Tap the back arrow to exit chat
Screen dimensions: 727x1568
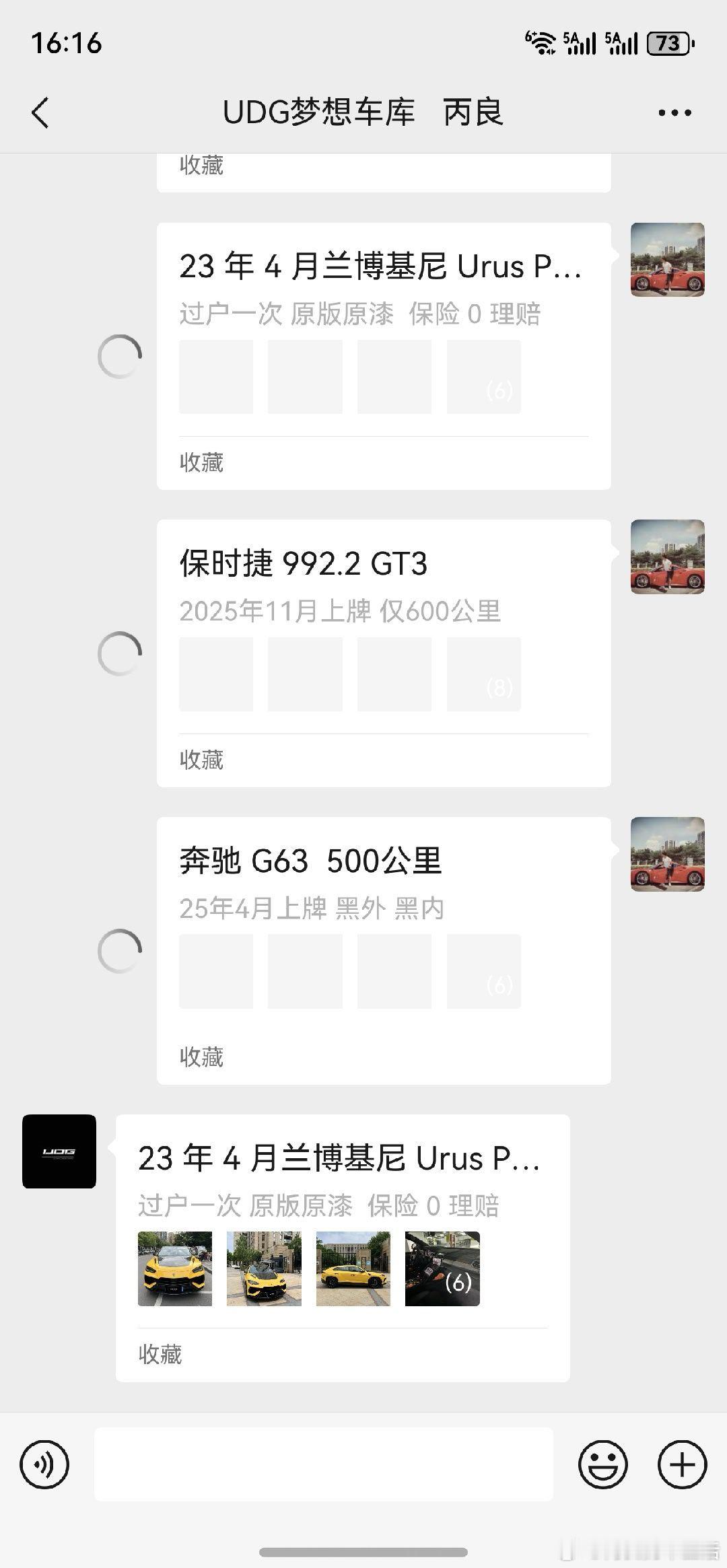coord(42,113)
